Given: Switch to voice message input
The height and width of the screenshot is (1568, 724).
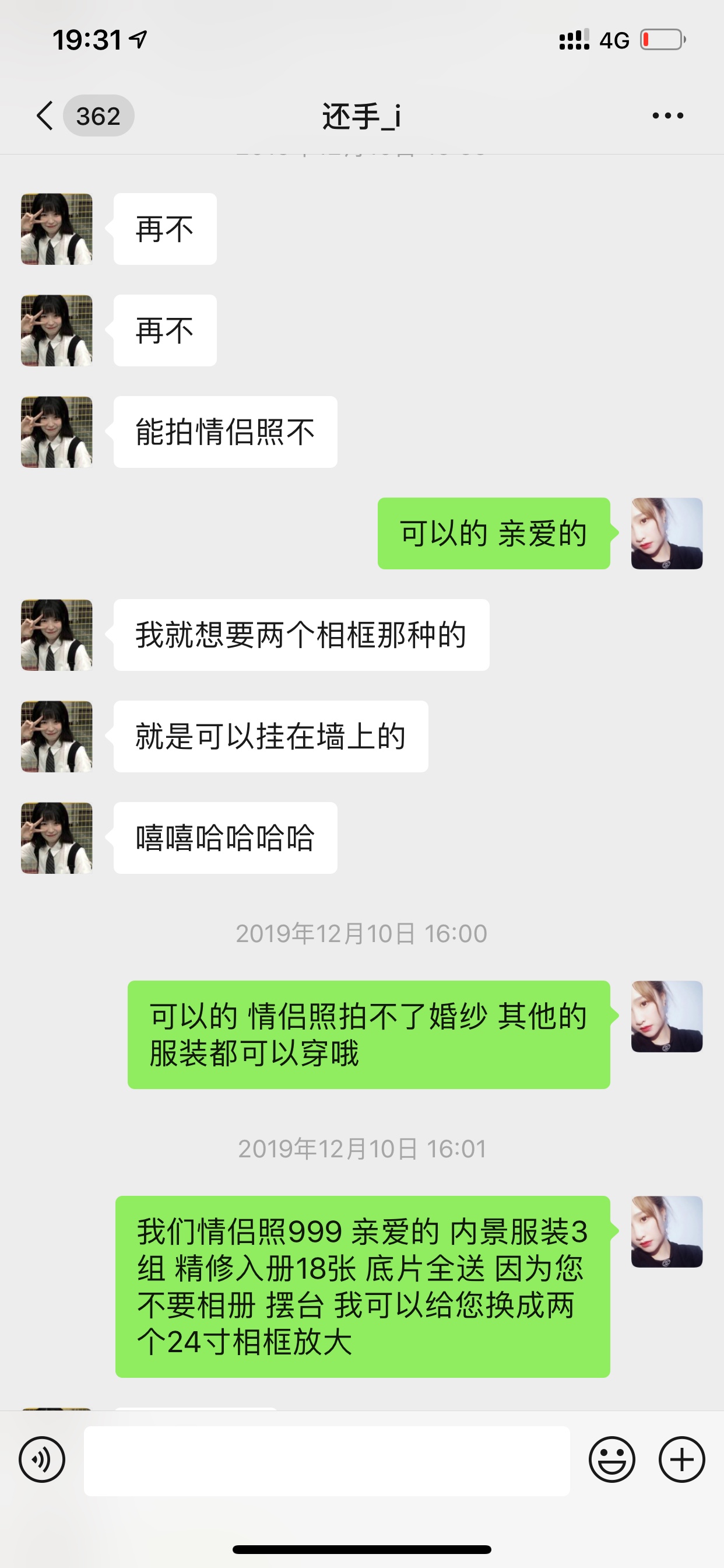Looking at the screenshot, I should tap(42, 1459).
